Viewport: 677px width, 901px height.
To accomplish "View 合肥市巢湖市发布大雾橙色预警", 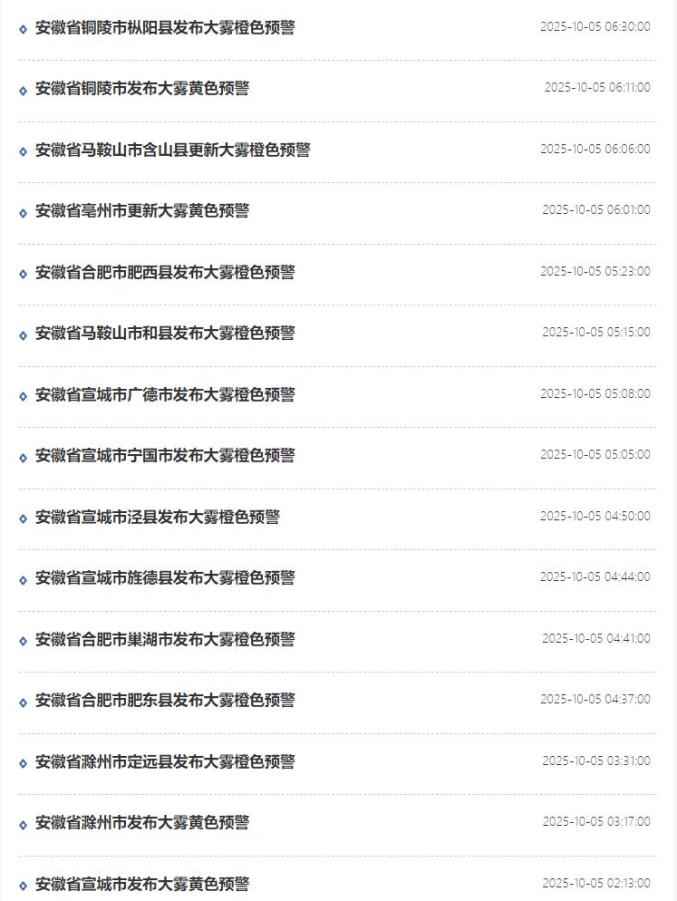I will (165, 639).
